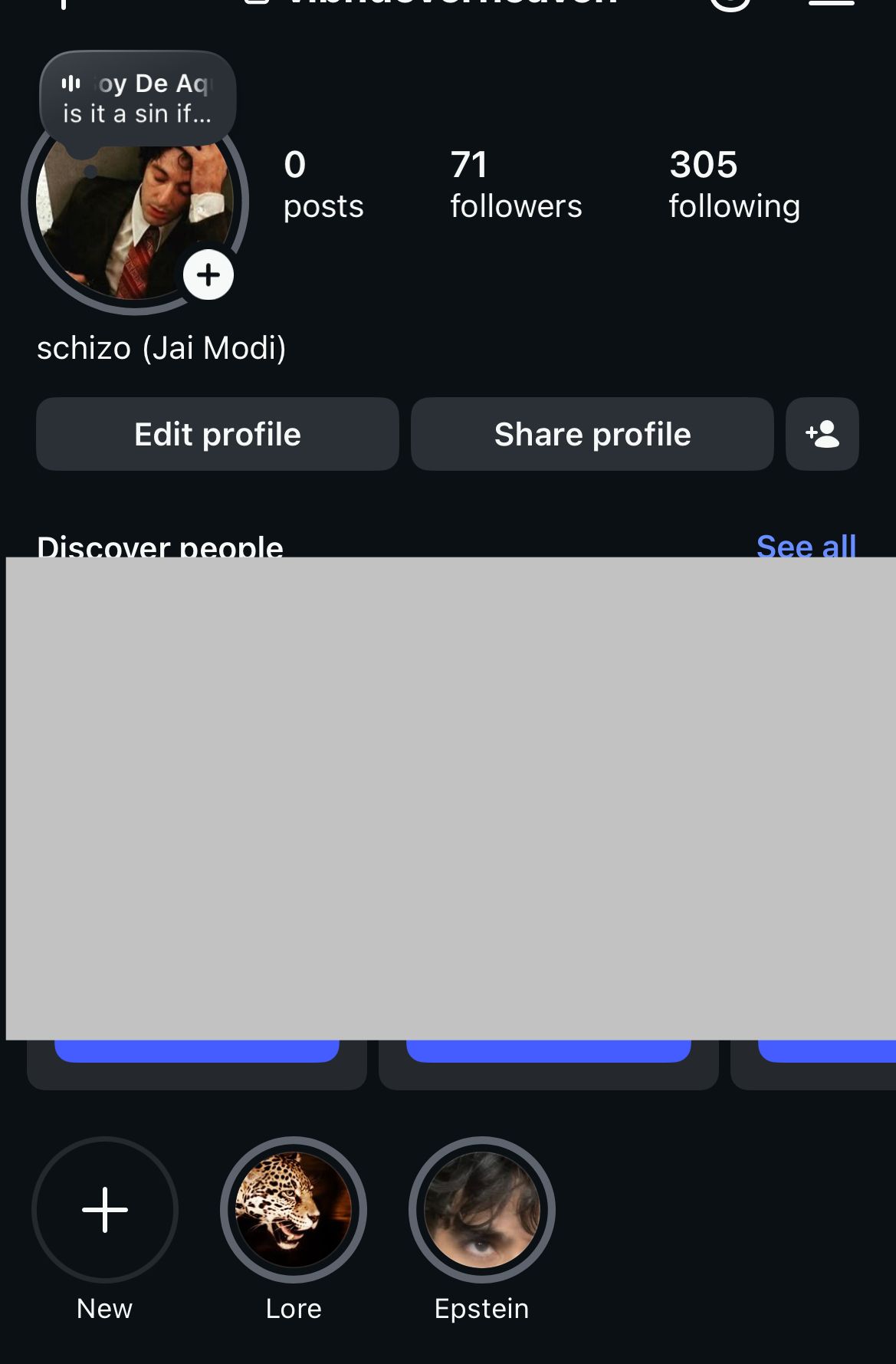896x1364 pixels.
Task: Open the music note bubble
Action: (x=137, y=98)
